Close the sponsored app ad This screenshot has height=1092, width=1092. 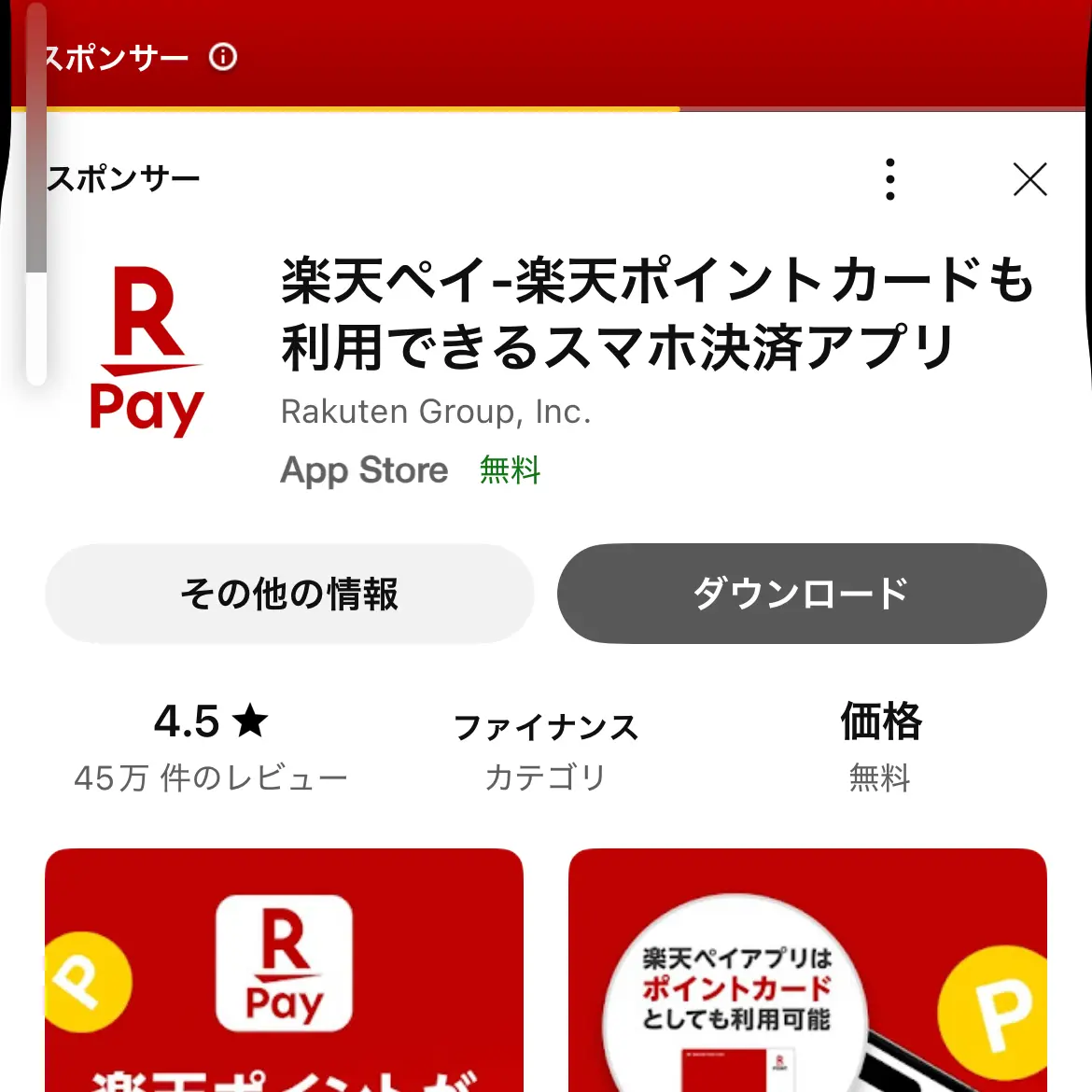pyautogui.click(x=1029, y=179)
